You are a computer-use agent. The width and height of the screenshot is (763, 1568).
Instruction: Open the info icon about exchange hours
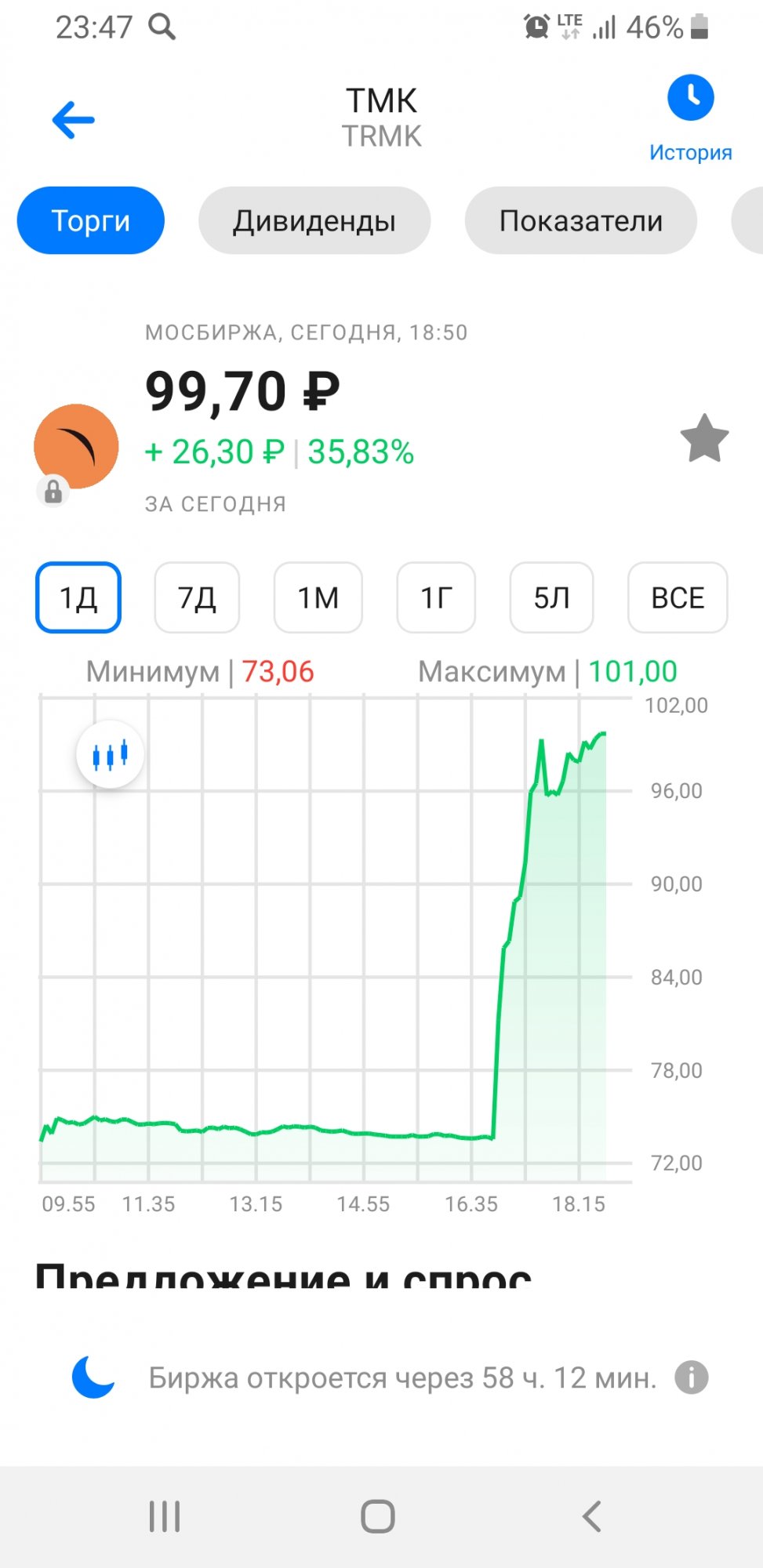point(691,1377)
